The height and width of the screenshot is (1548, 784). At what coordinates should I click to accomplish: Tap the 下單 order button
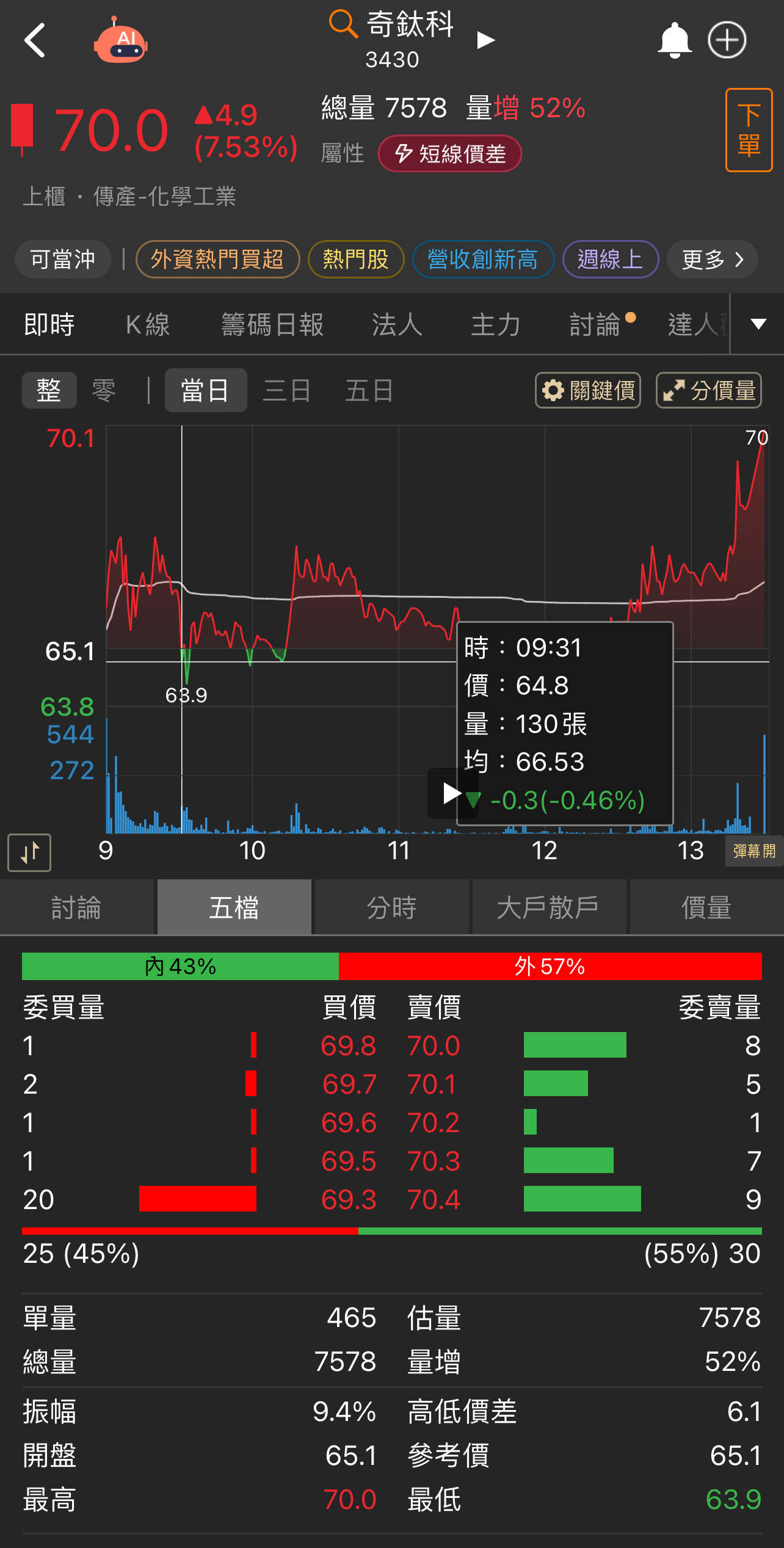pyautogui.click(x=749, y=130)
